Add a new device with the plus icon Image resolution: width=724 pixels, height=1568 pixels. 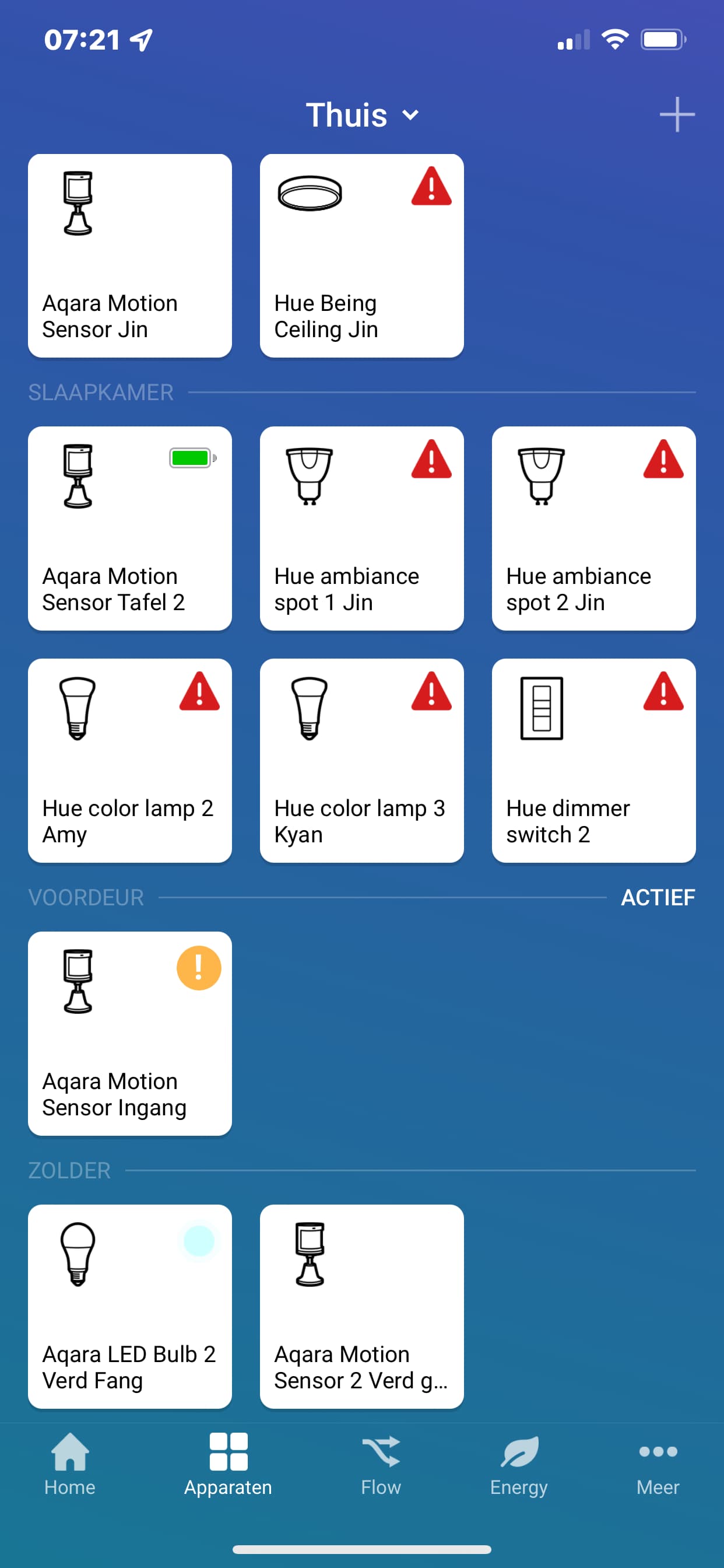[677, 114]
